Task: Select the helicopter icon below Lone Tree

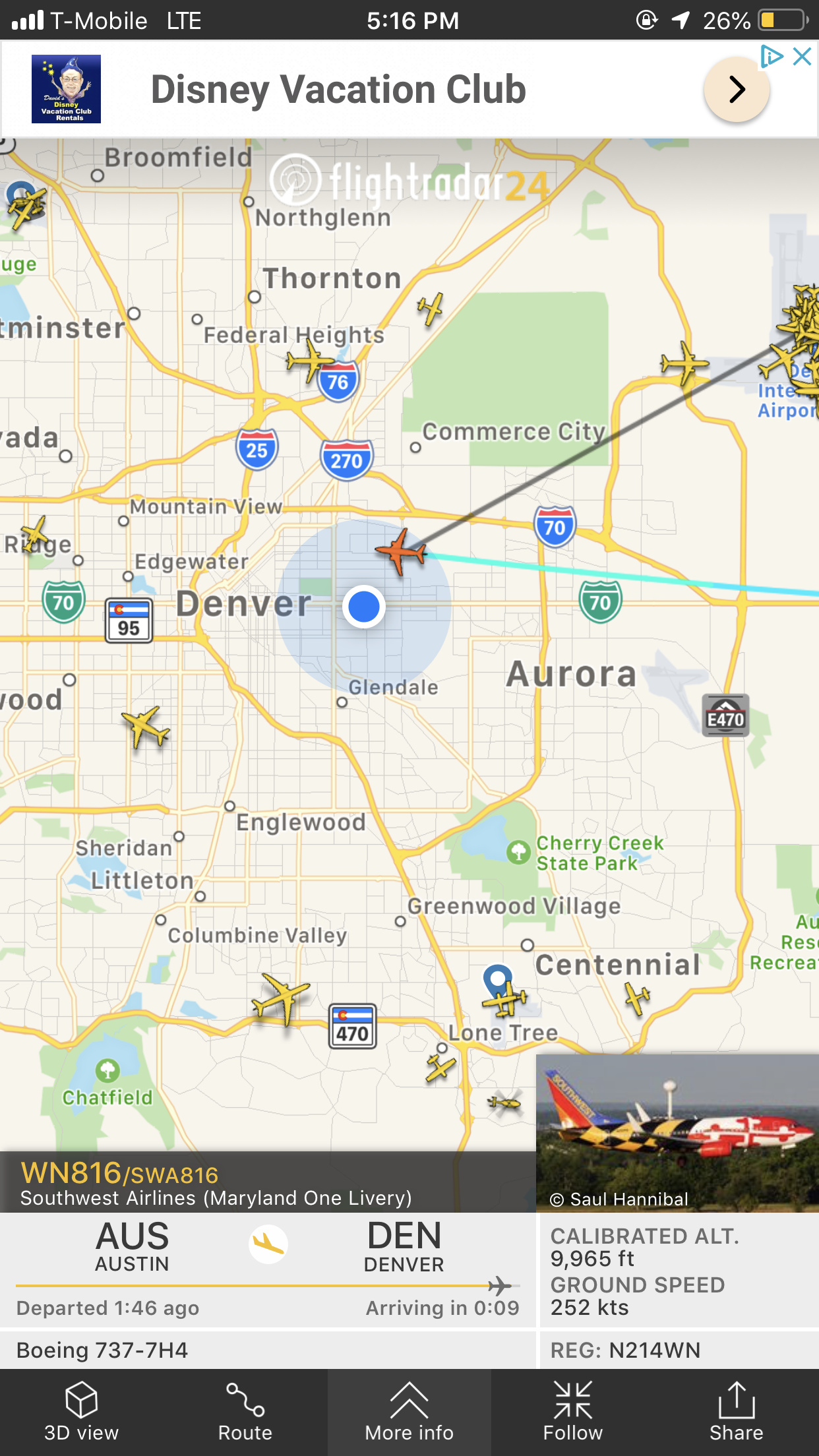Action: 504,1101
